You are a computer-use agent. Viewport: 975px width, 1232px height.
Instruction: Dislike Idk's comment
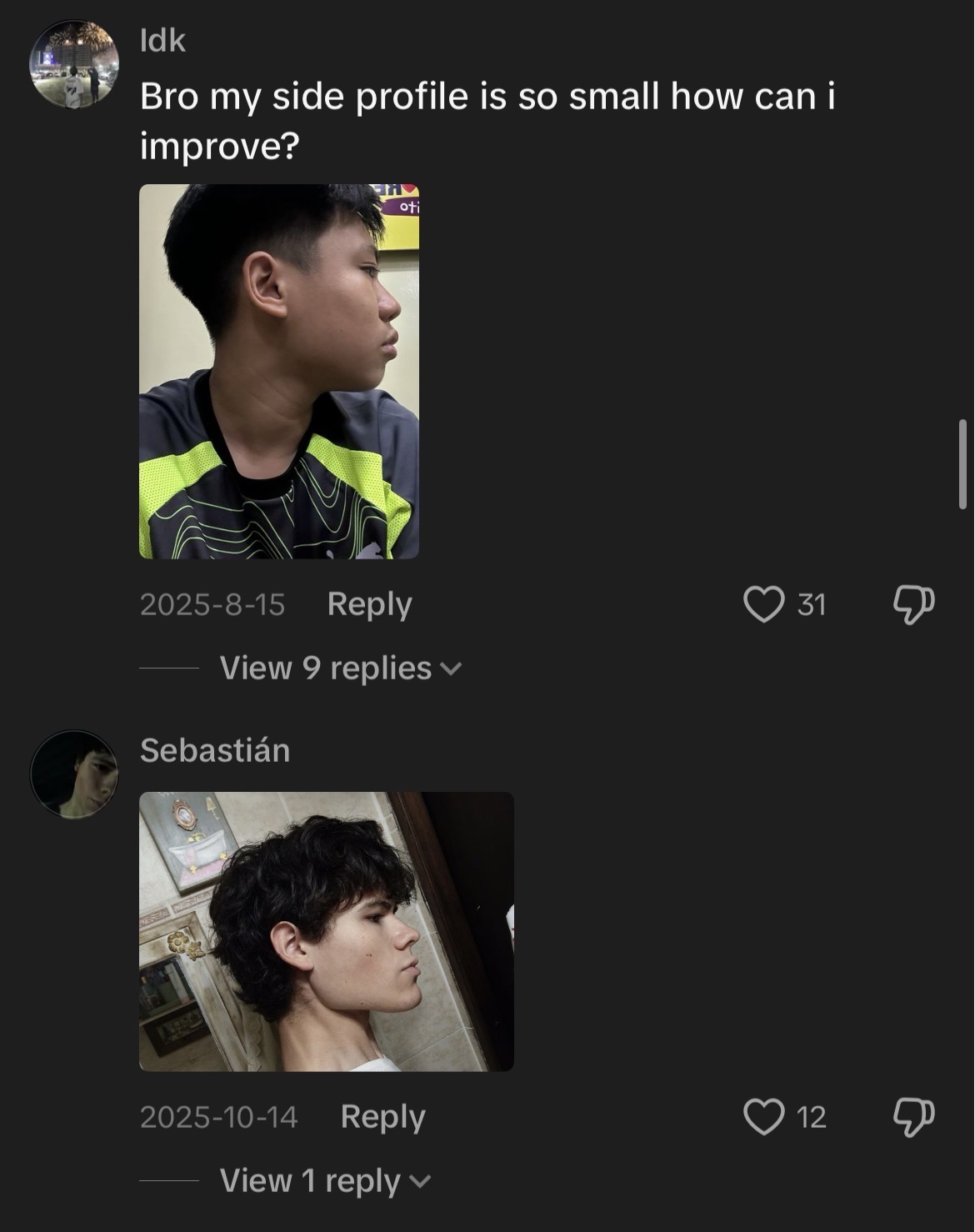[x=913, y=604]
